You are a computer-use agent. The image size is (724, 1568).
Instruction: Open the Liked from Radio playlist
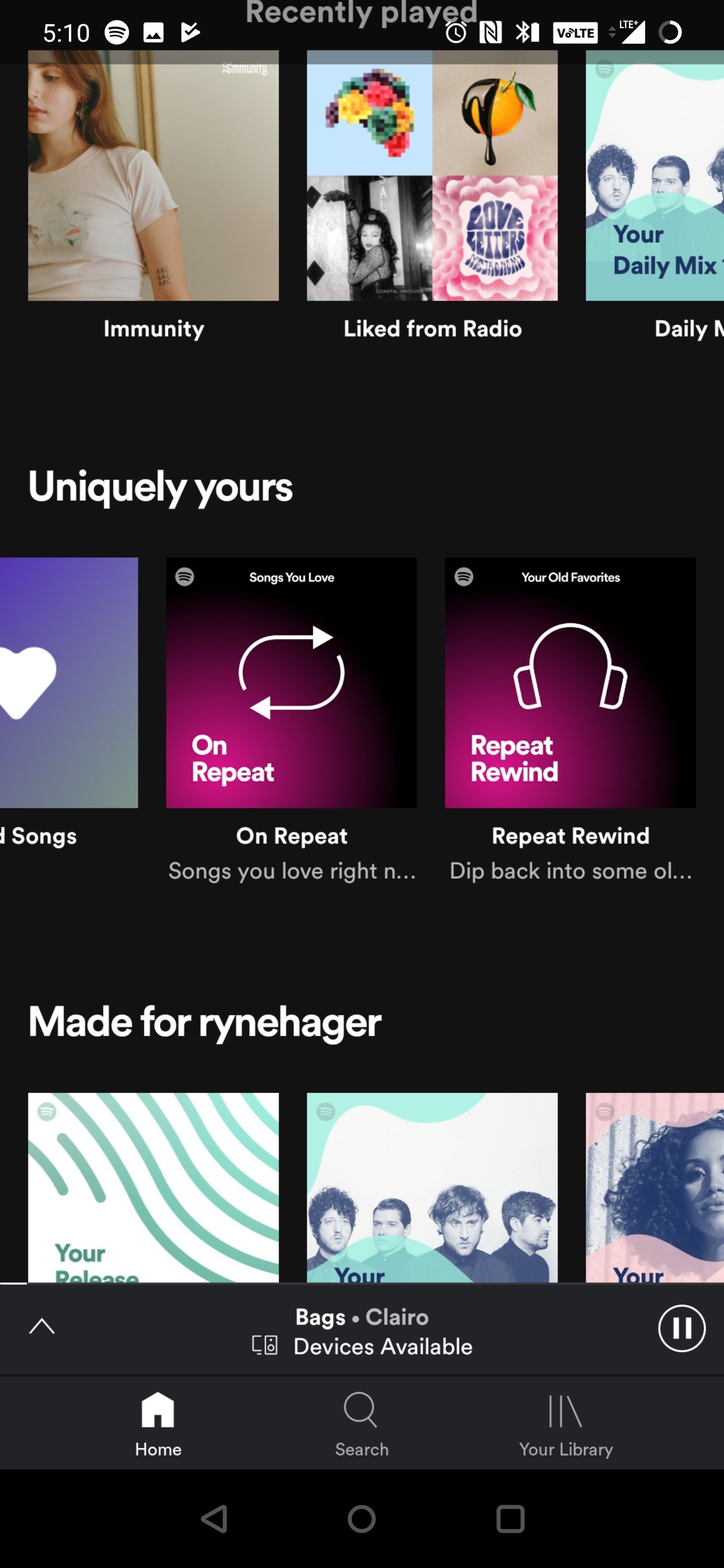click(x=432, y=176)
